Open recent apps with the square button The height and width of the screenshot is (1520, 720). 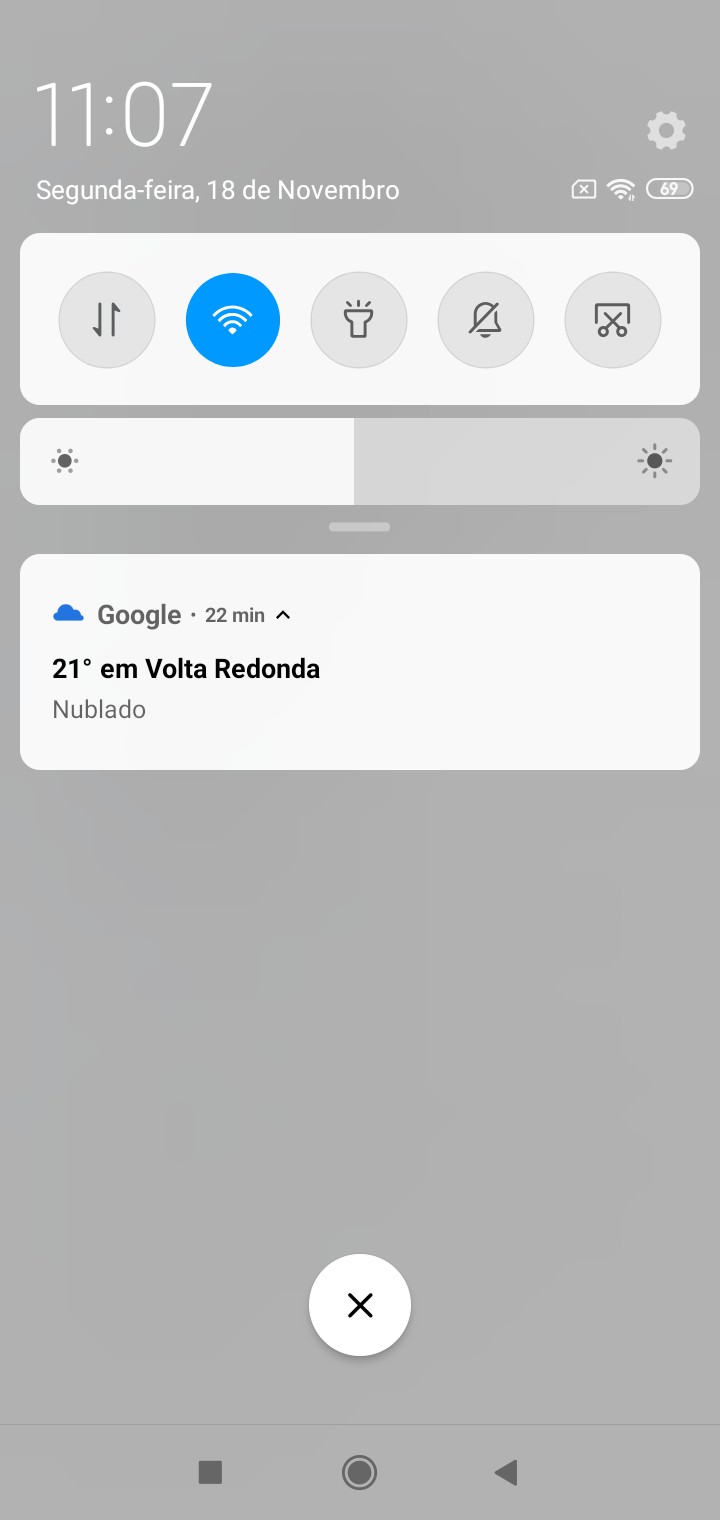(210, 1472)
